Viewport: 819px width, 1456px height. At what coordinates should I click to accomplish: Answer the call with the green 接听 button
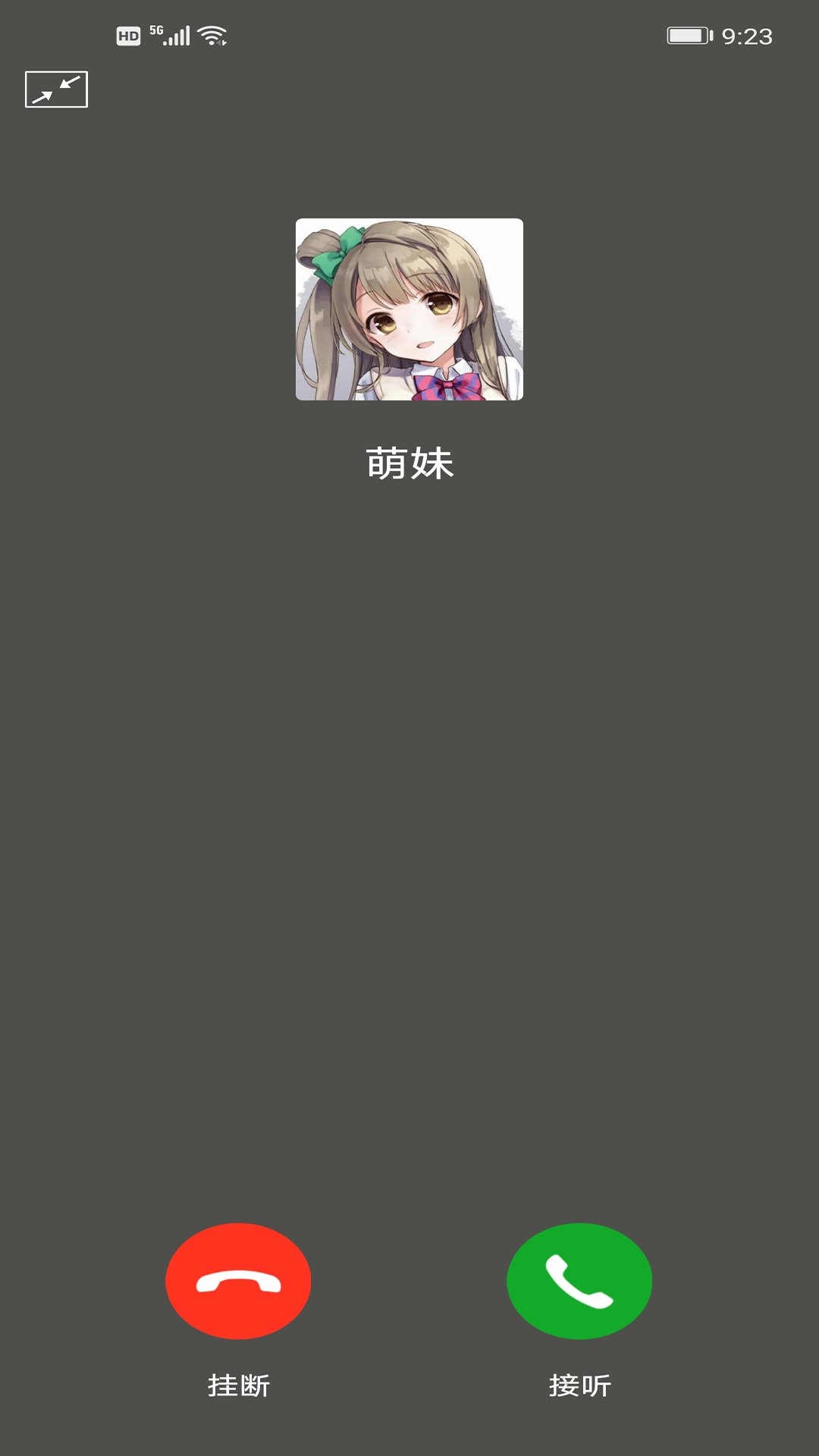tap(579, 1281)
